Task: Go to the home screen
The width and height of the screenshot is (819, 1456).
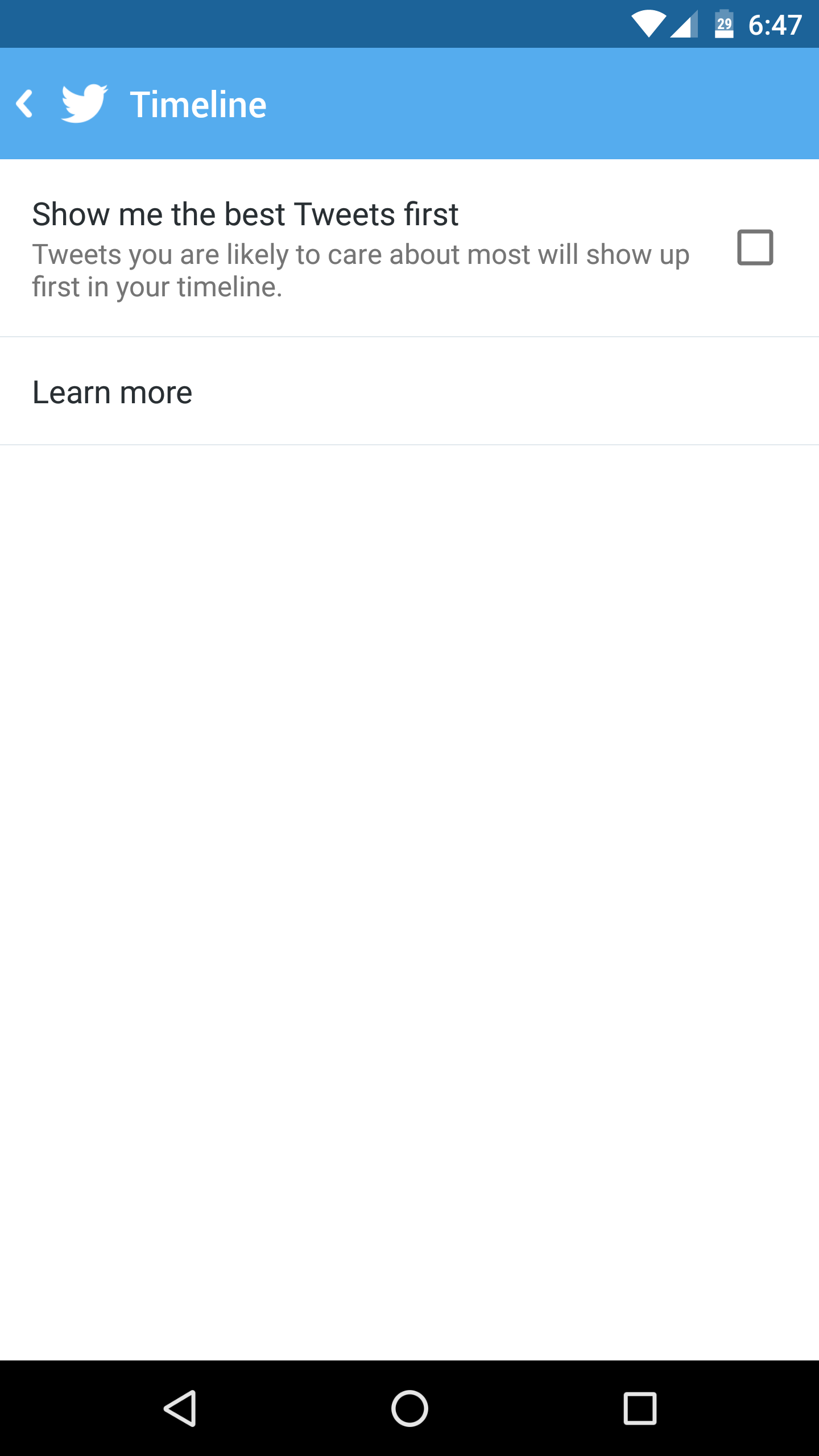Action: [409, 1408]
